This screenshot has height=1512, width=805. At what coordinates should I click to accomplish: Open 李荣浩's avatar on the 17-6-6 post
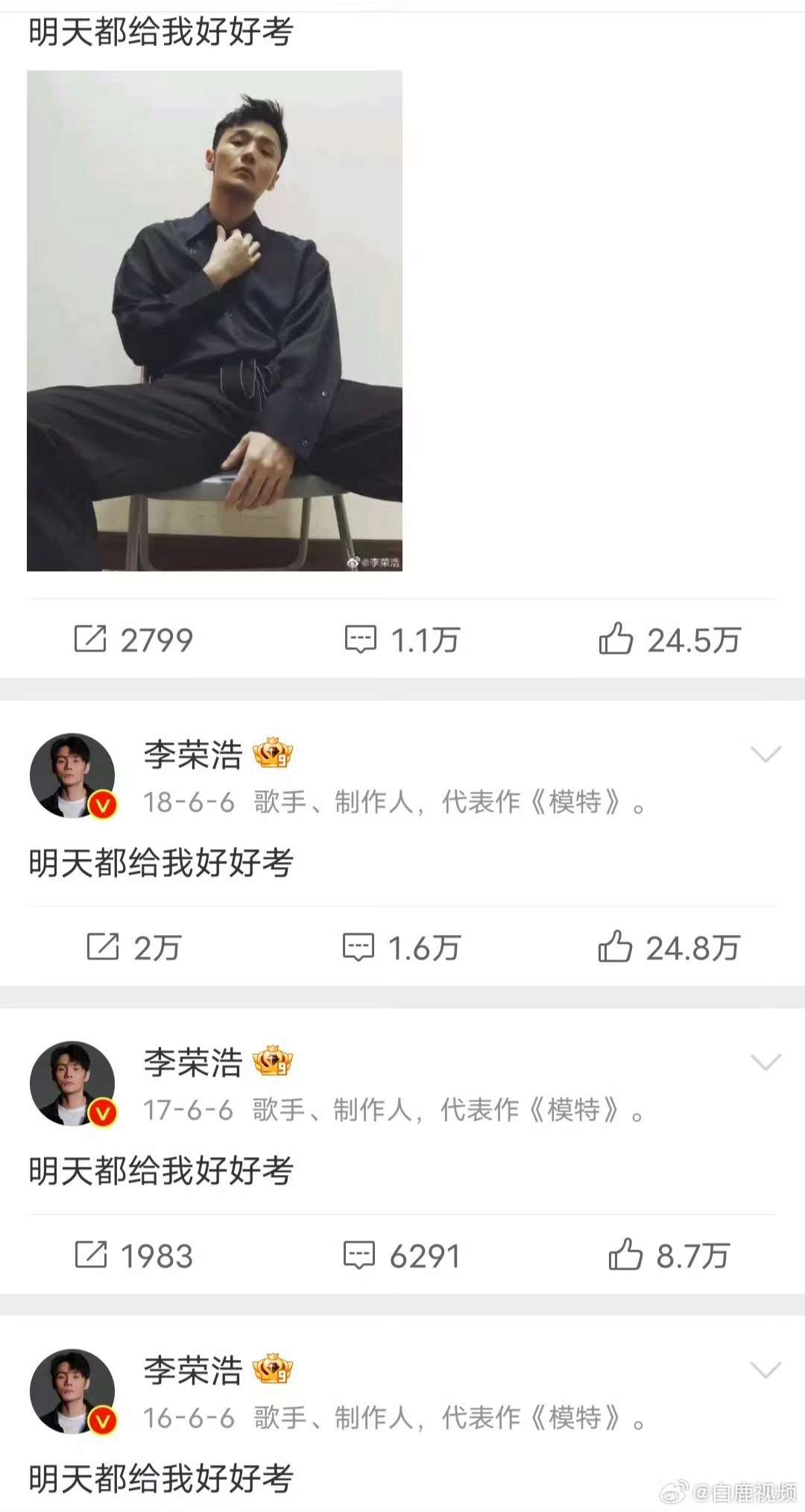pos(72,1083)
